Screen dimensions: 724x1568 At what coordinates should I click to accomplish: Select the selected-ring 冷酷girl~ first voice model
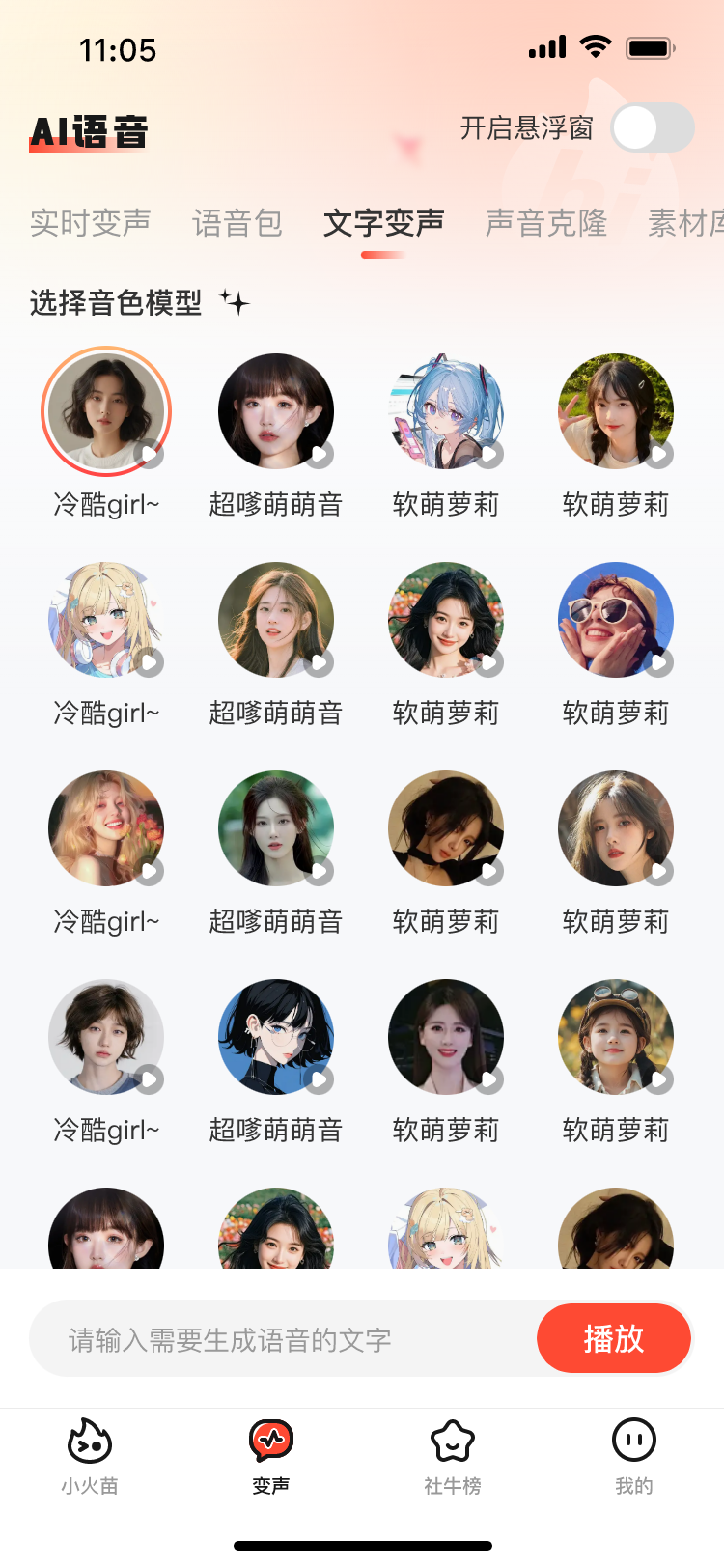(x=106, y=412)
